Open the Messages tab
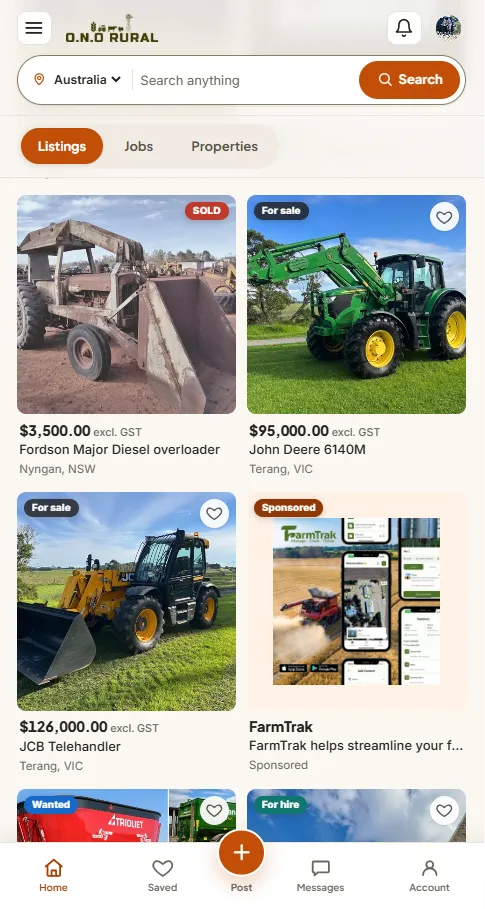485x909 pixels. (320, 875)
